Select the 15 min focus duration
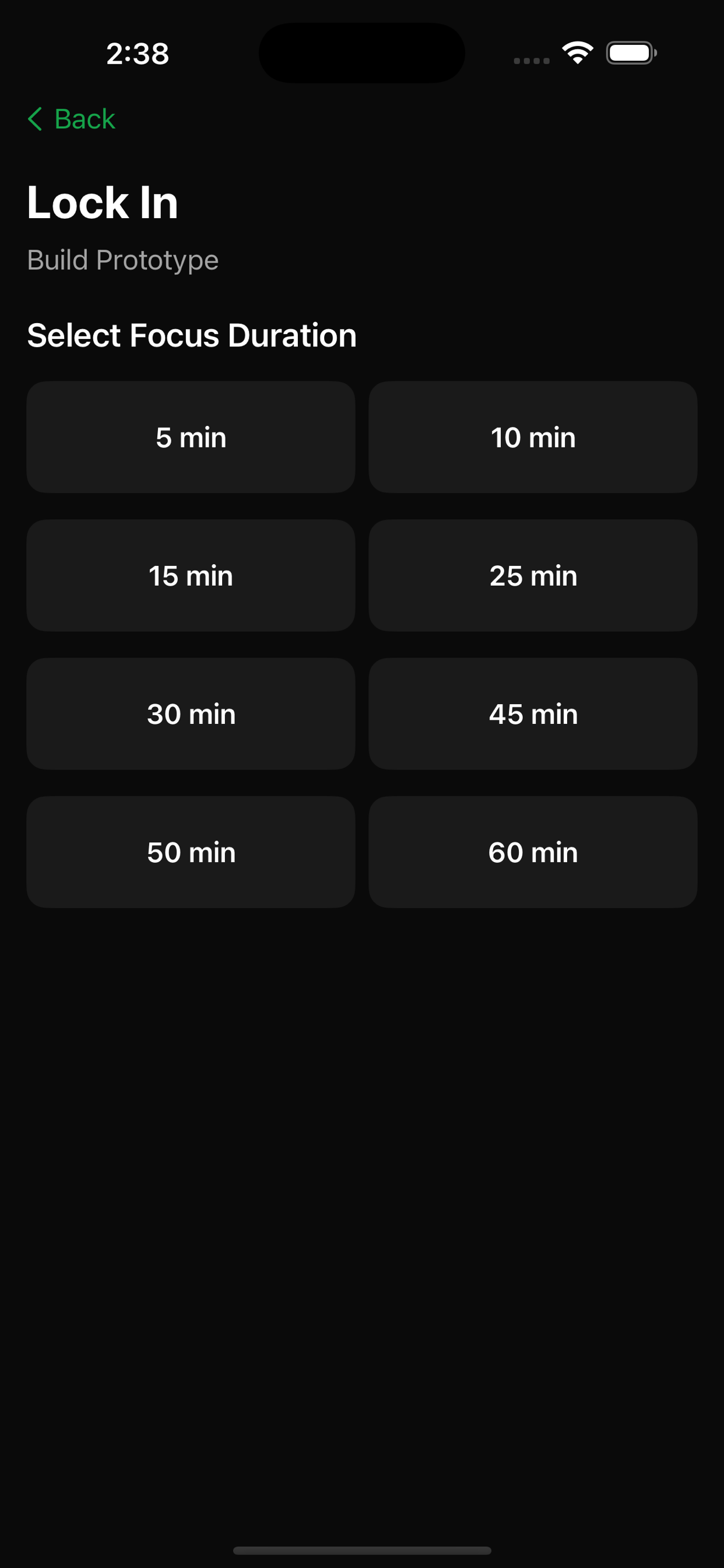The image size is (724, 1568). [190, 575]
